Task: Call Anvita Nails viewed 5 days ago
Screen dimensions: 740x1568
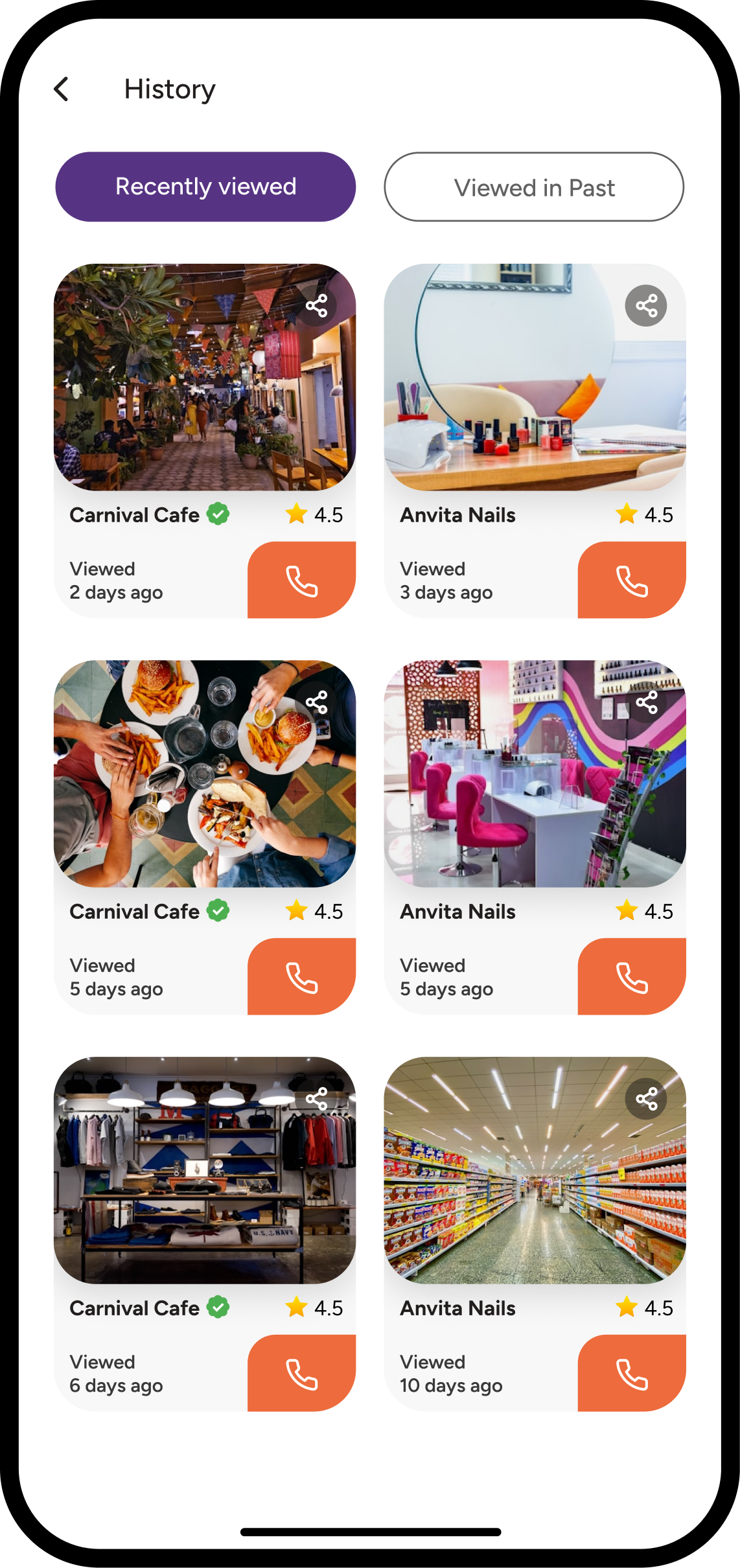Action: (631, 977)
